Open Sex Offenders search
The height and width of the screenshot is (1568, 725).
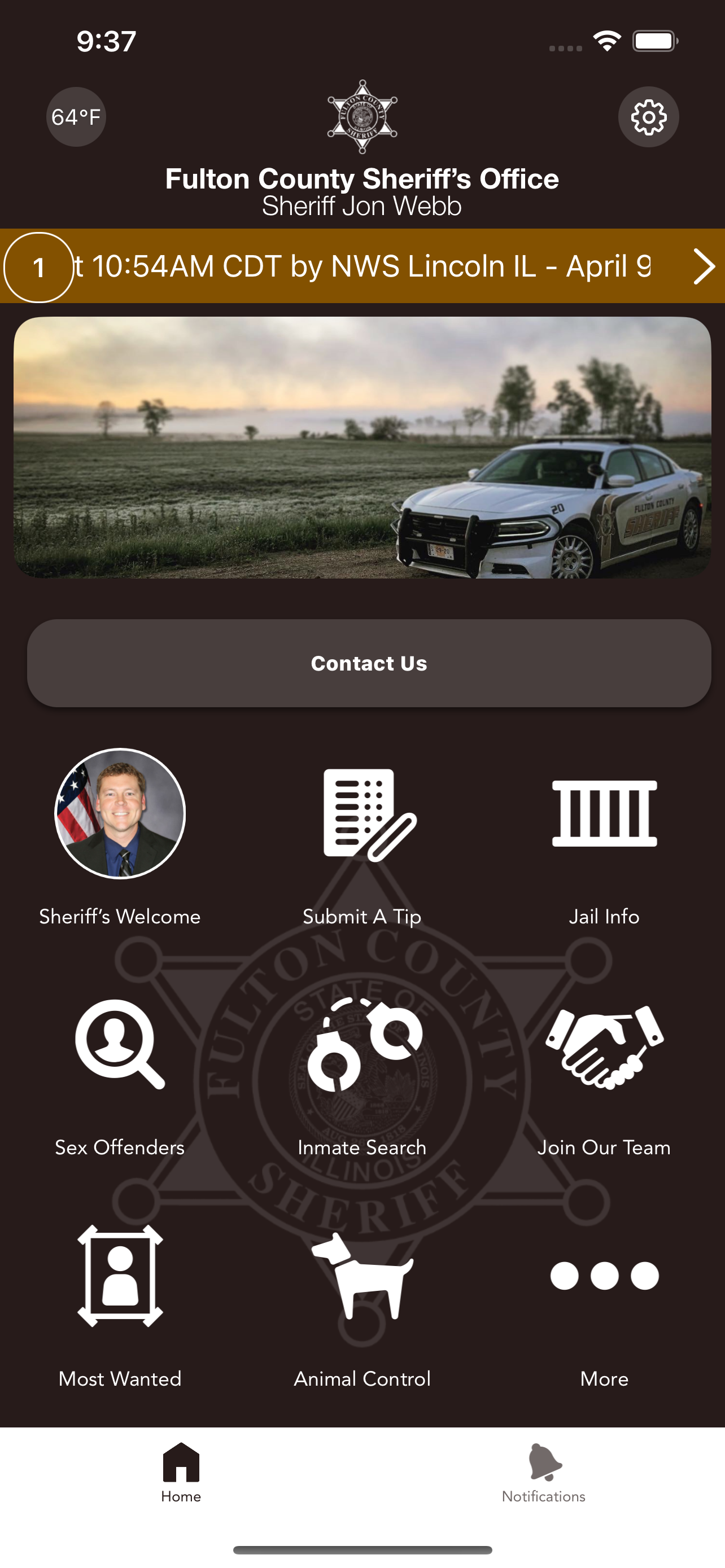[x=119, y=1050]
